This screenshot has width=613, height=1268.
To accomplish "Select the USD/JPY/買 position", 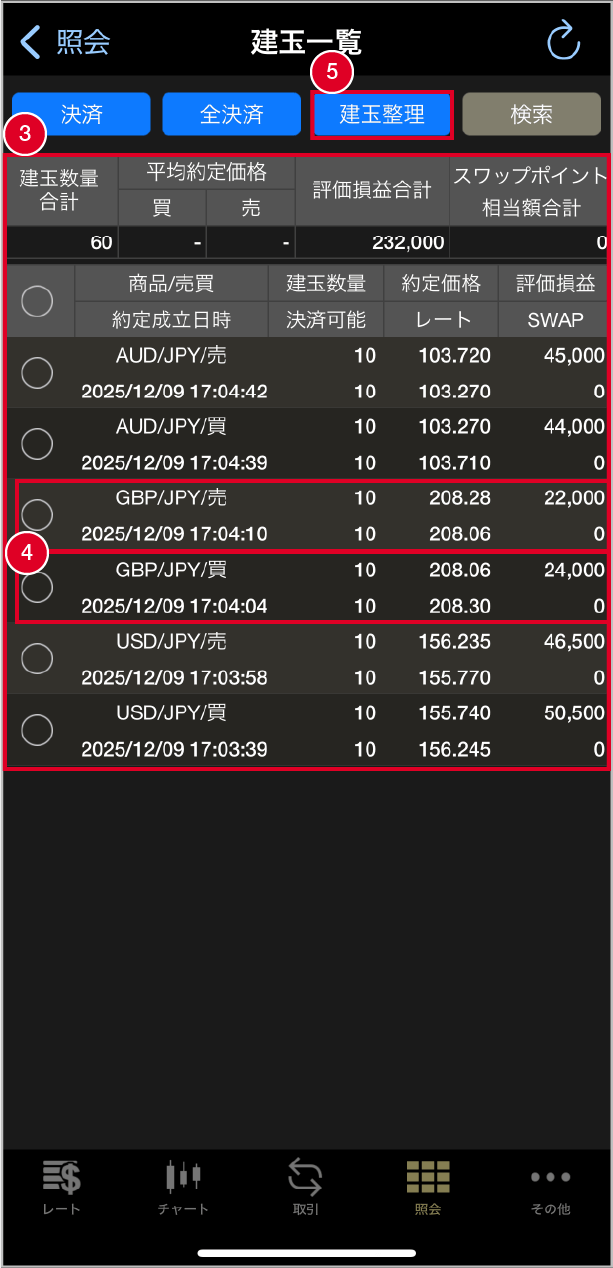I will point(37,729).
